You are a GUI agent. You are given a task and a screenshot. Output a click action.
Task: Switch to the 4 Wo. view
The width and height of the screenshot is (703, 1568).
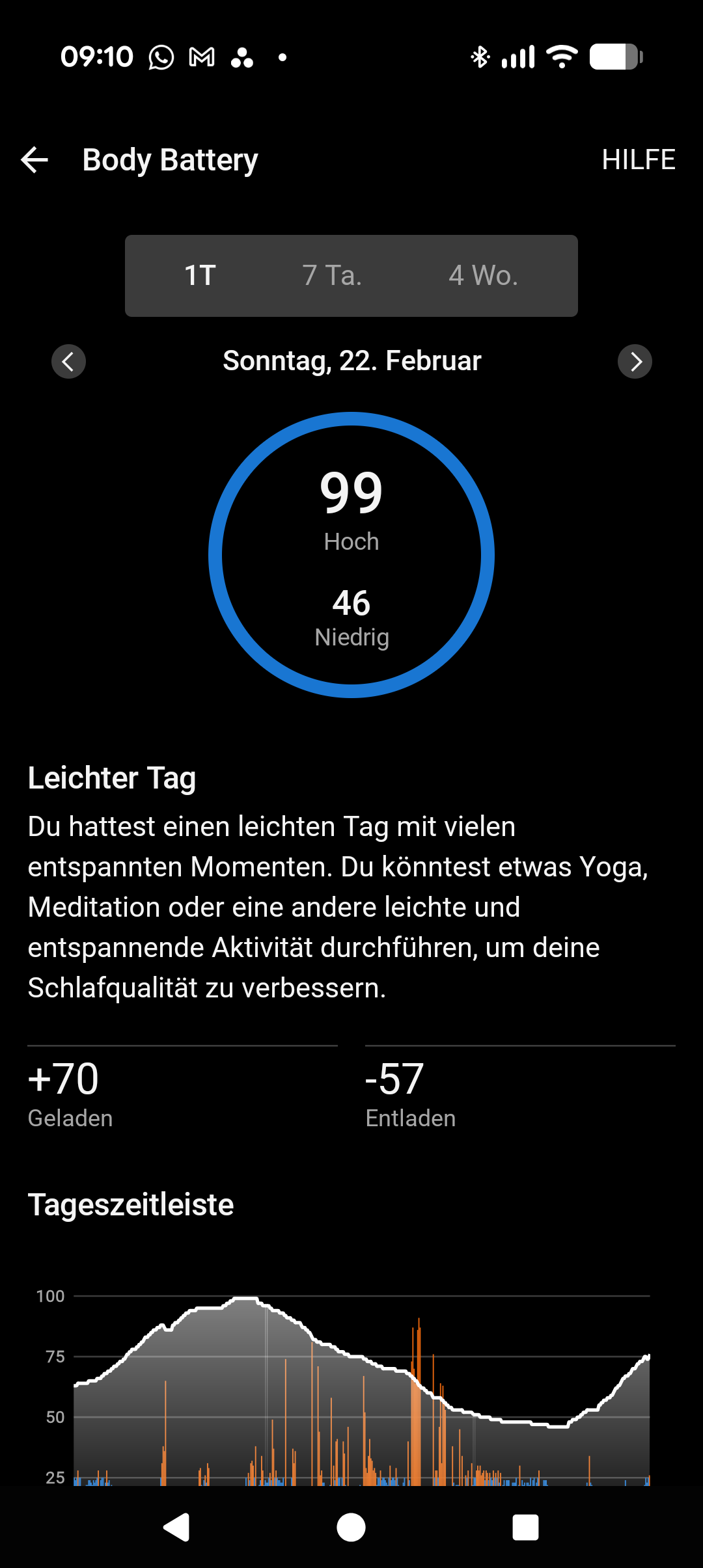point(483,276)
